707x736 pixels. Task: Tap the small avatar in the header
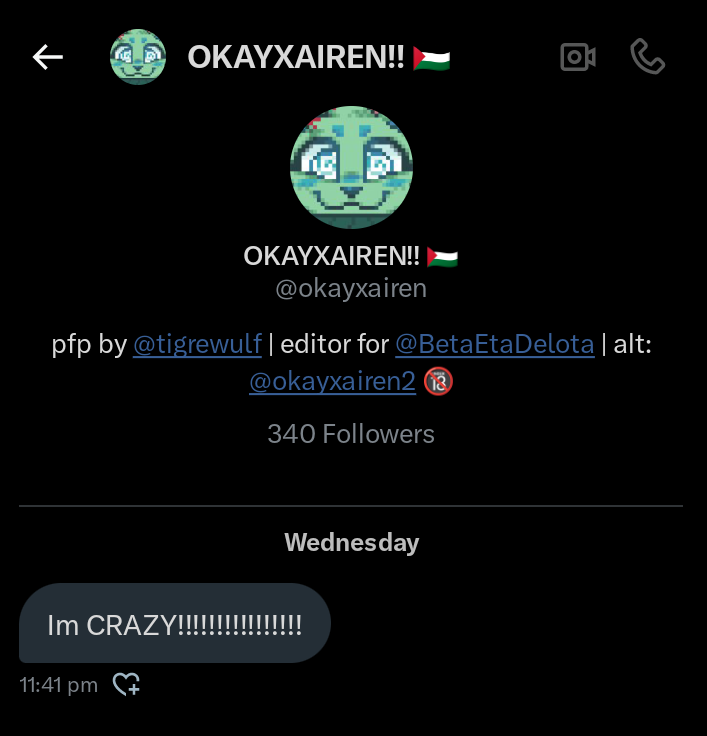click(137, 57)
